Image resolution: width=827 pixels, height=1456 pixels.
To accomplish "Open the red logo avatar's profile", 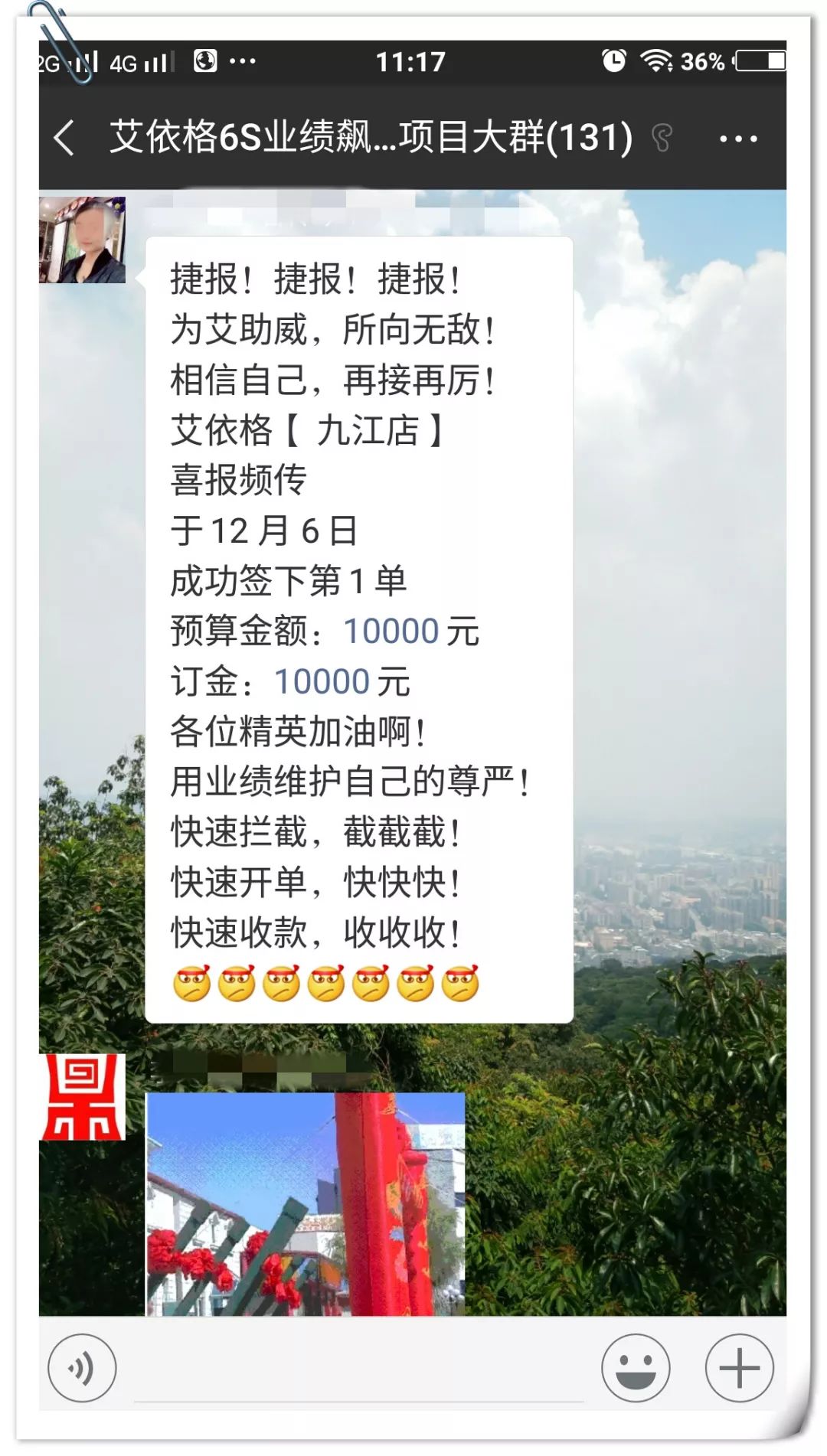I will (82, 1097).
